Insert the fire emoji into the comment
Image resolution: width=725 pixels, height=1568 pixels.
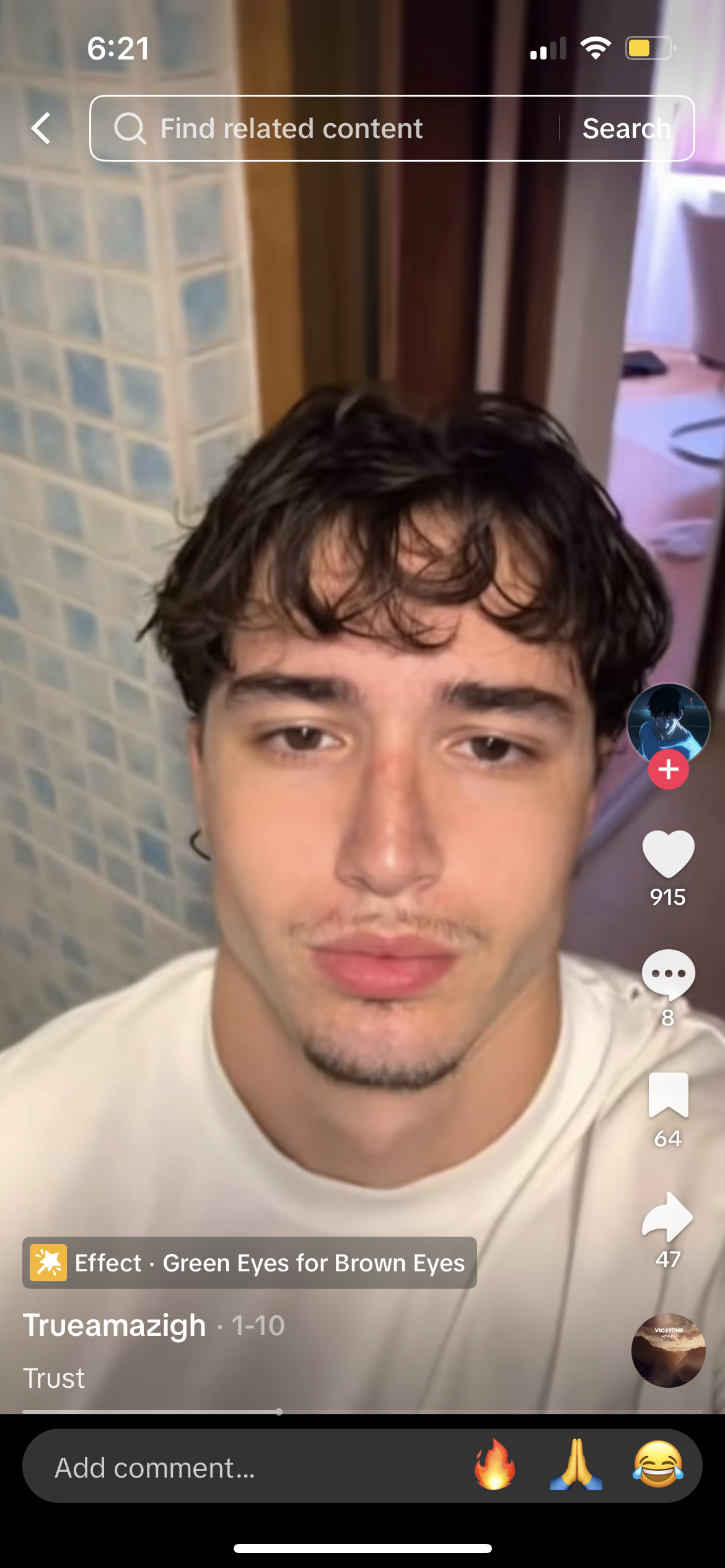click(x=494, y=1465)
